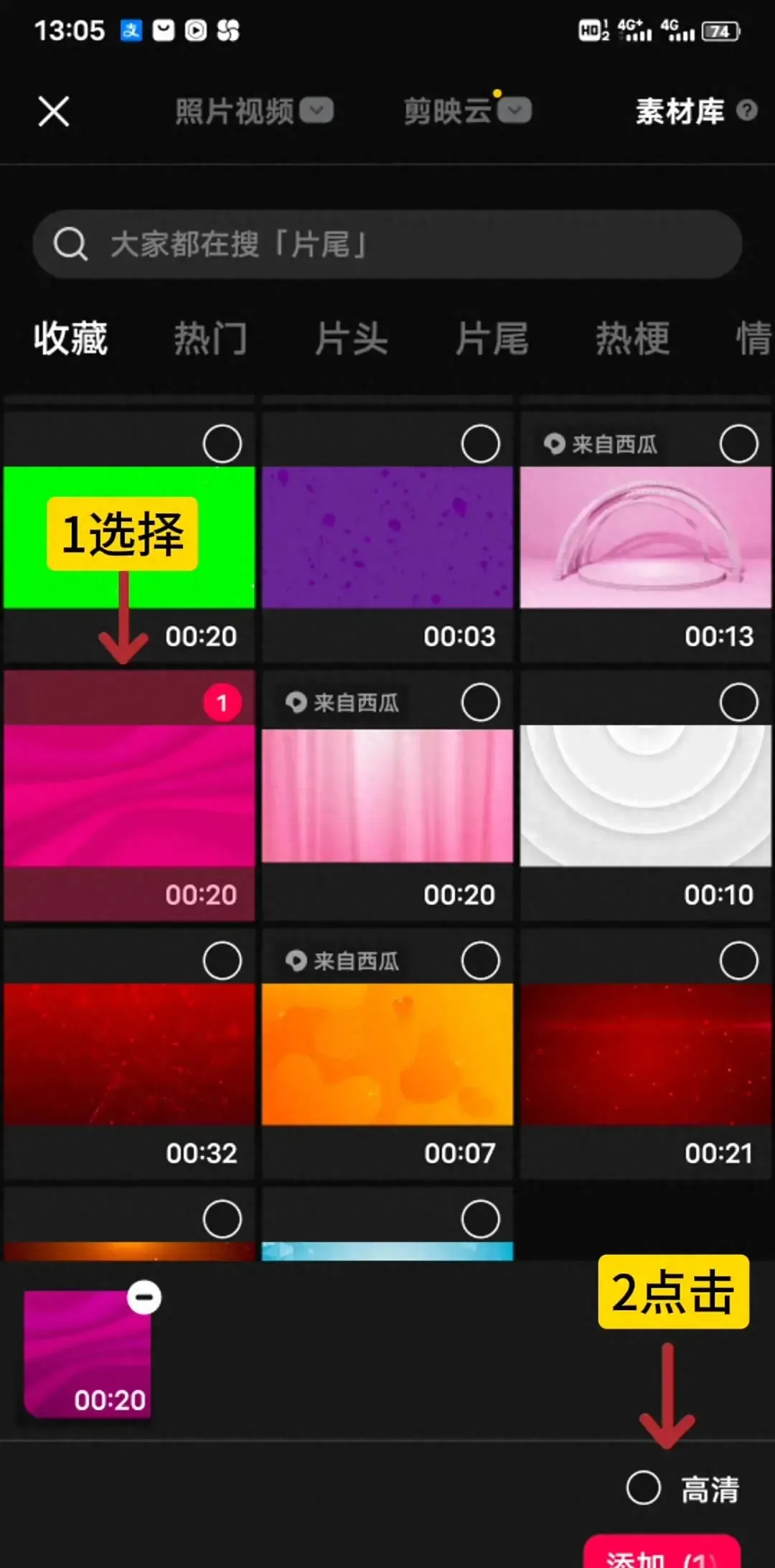Viewport: 775px width, 1568px height.
Task: Tap the search box showing 大家都在搜「片尾」
Action: (387, 244)
